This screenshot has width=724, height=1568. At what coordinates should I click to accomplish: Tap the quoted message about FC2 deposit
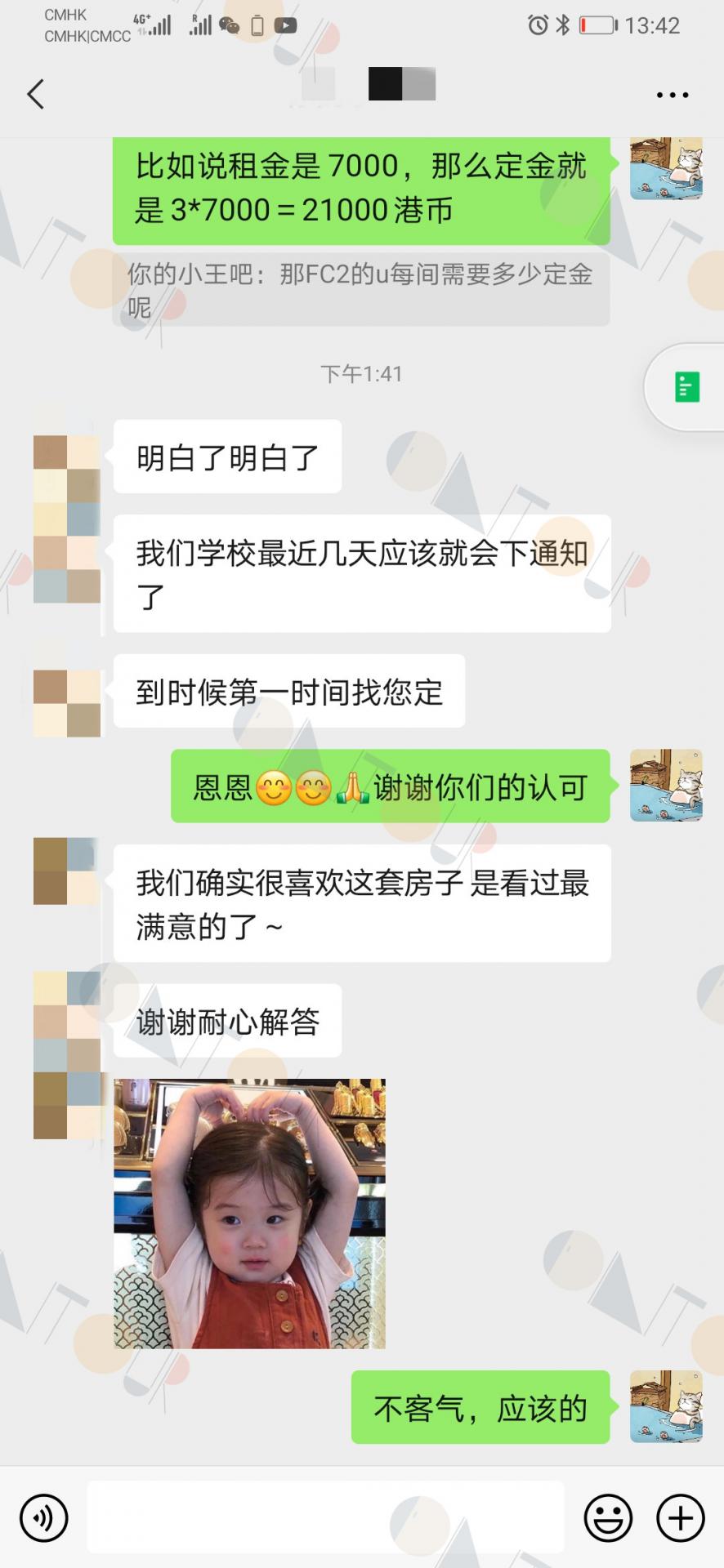[361, 290]
